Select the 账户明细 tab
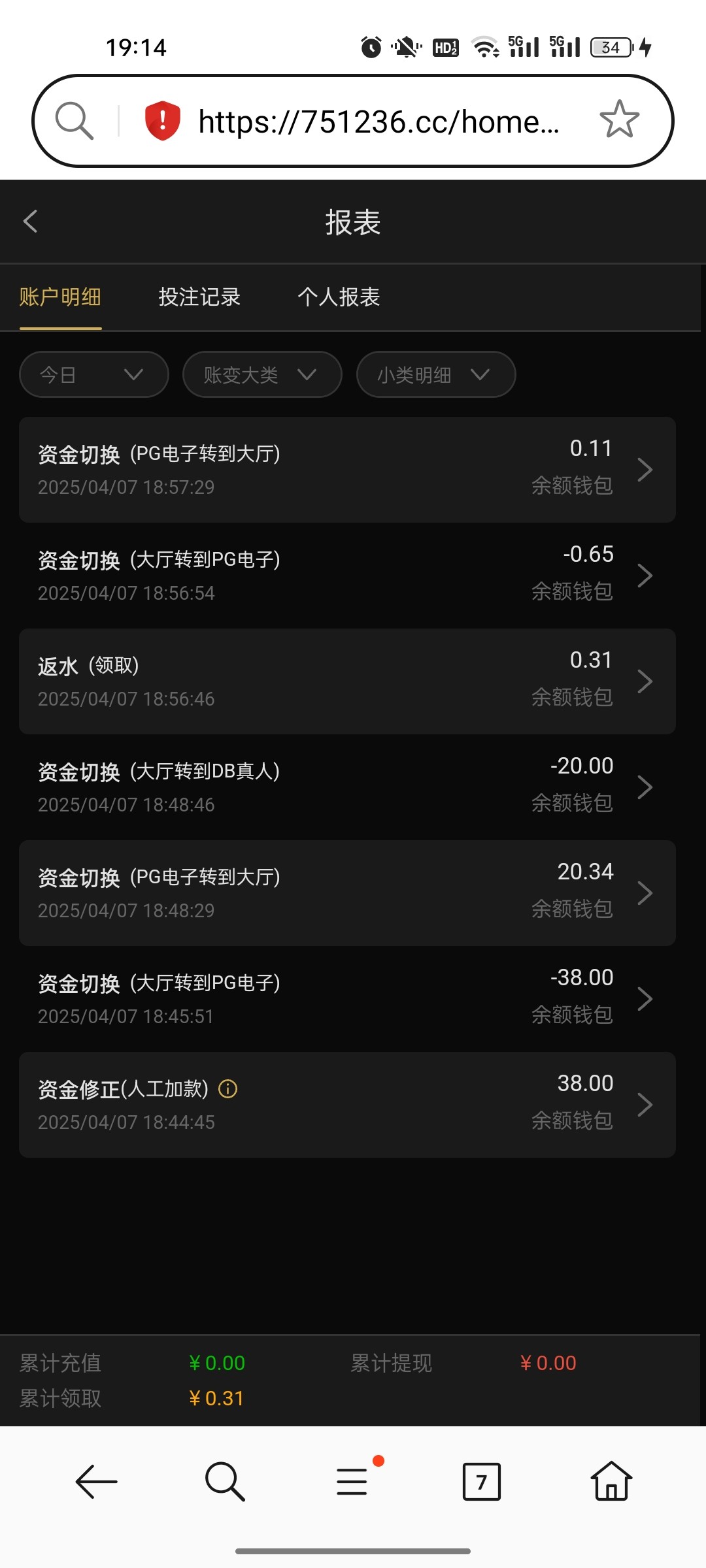The height and width of the screenshot is (1568, 706). tap(60, 297)
